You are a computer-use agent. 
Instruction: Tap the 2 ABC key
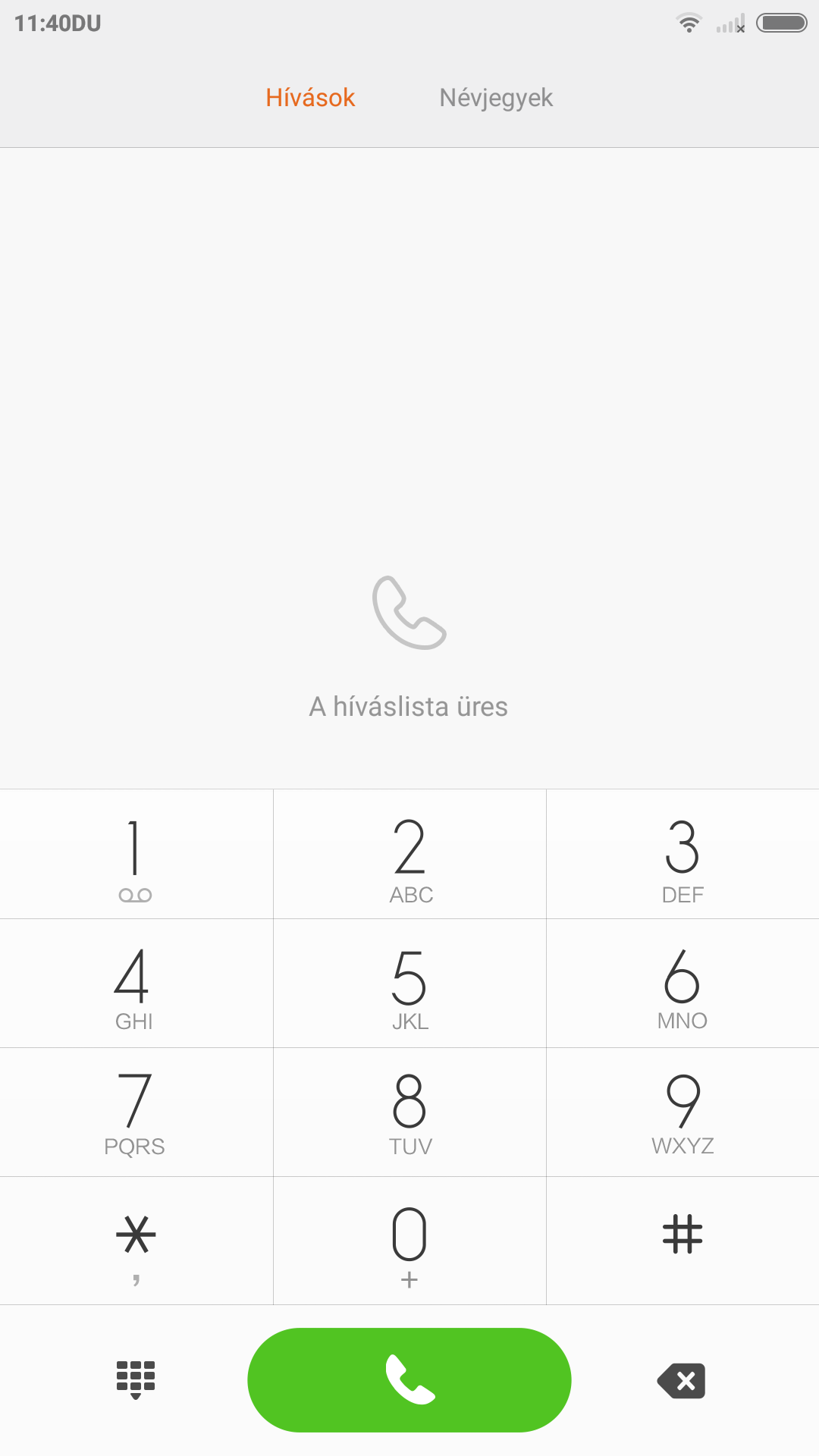click(x=409, y=855)
